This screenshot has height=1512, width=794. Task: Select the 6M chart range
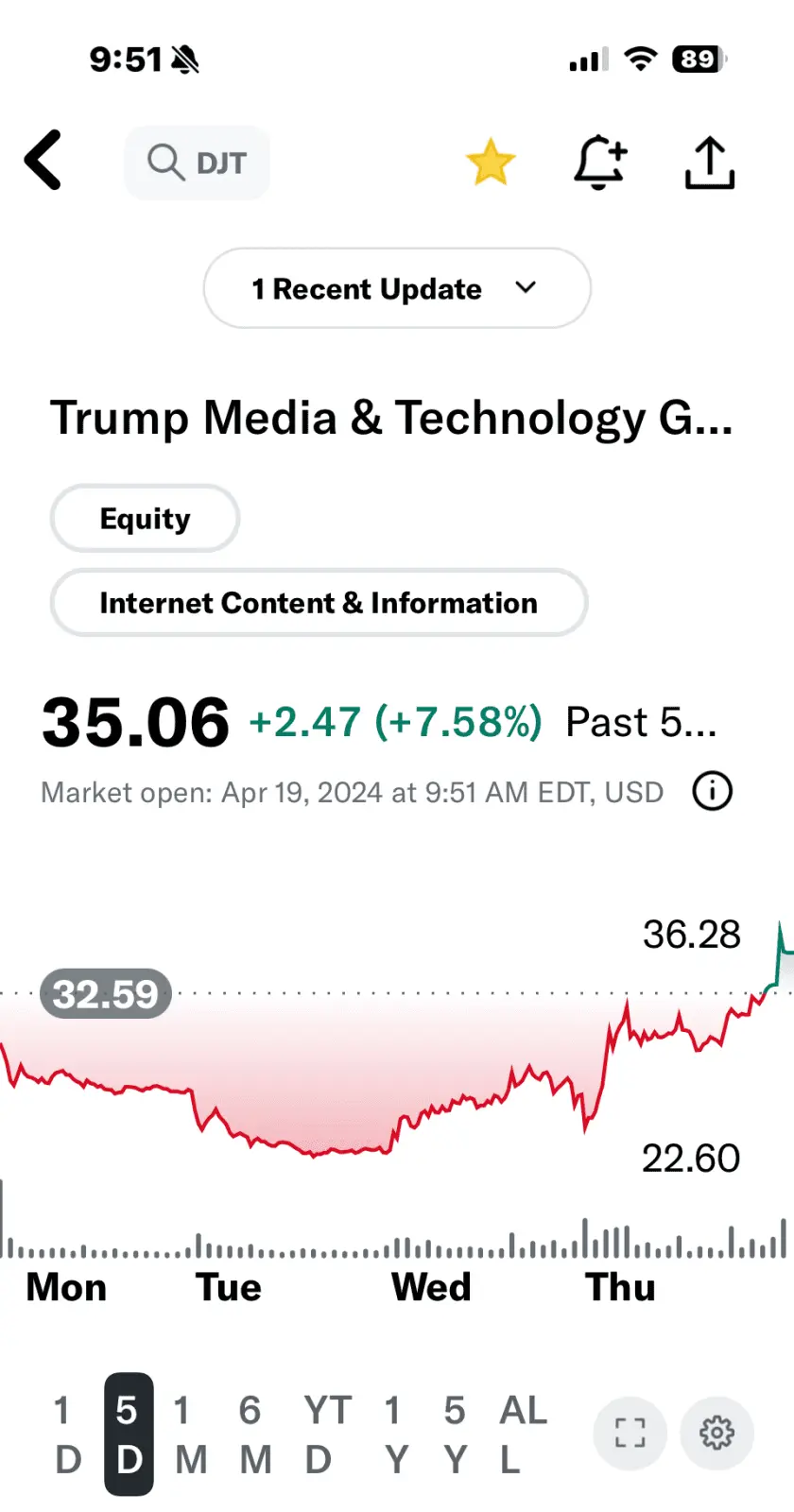(254, 1435)
